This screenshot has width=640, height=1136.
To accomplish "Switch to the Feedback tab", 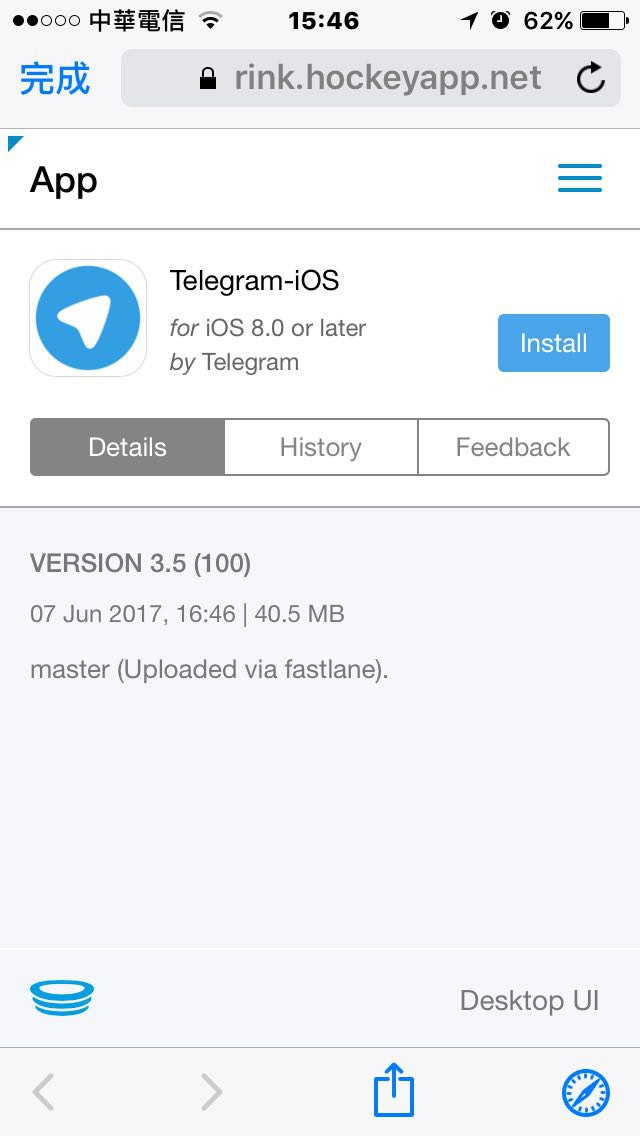I will (x=512, y=447).
